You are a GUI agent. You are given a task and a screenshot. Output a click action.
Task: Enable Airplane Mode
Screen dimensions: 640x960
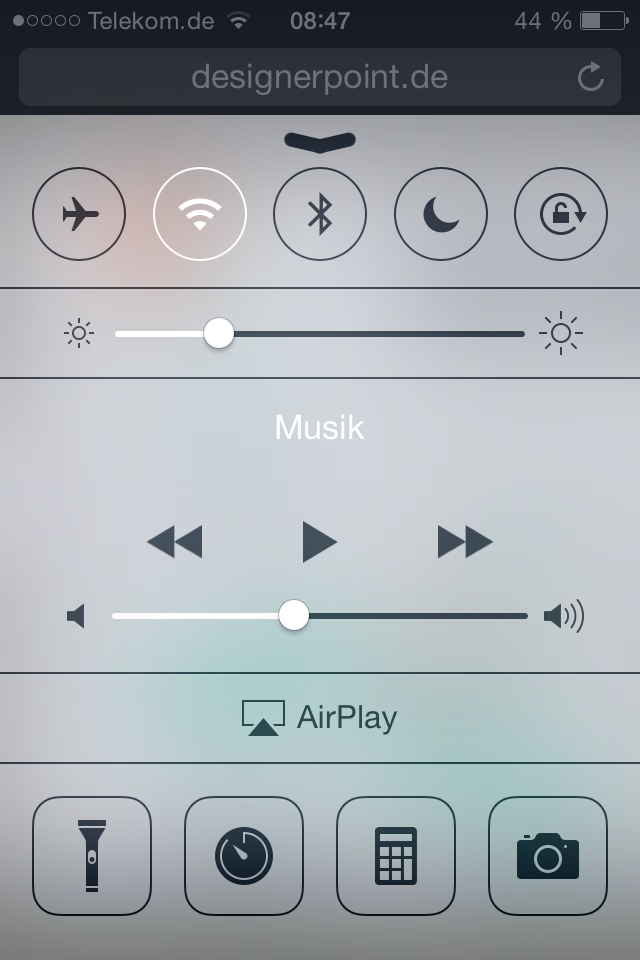79,214
